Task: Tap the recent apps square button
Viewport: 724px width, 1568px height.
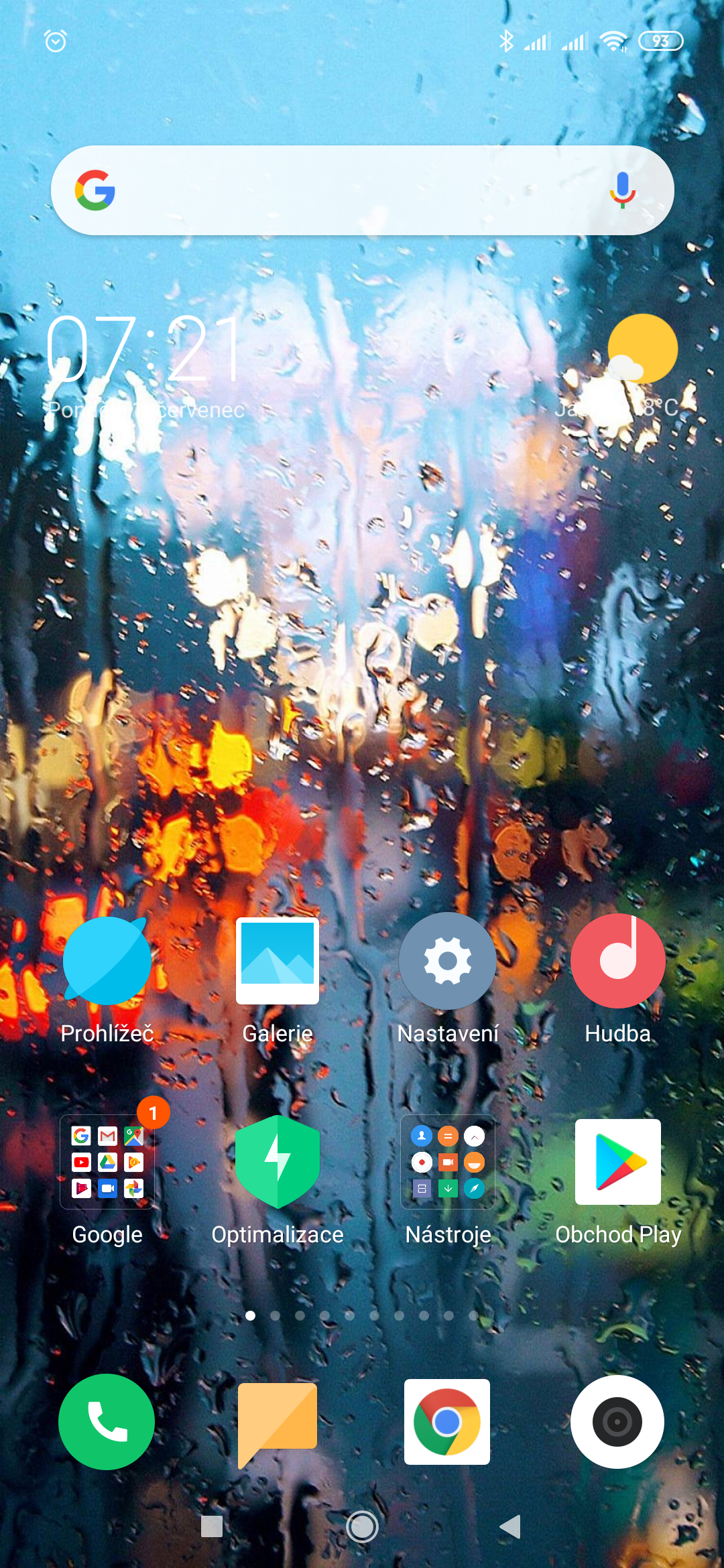Action: tap(212, 1527)
